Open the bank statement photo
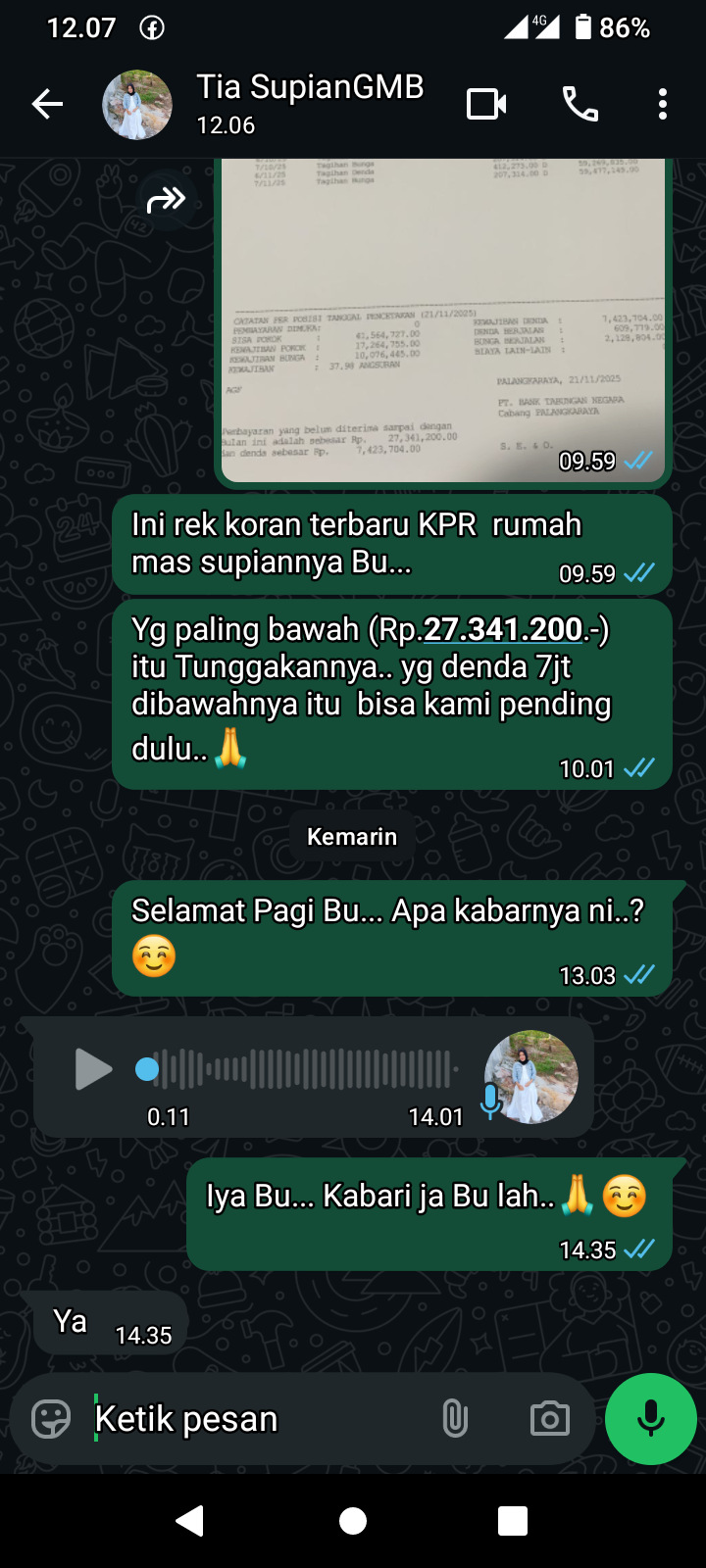This screenshot has width=706, height=1568. click(443, 323)
